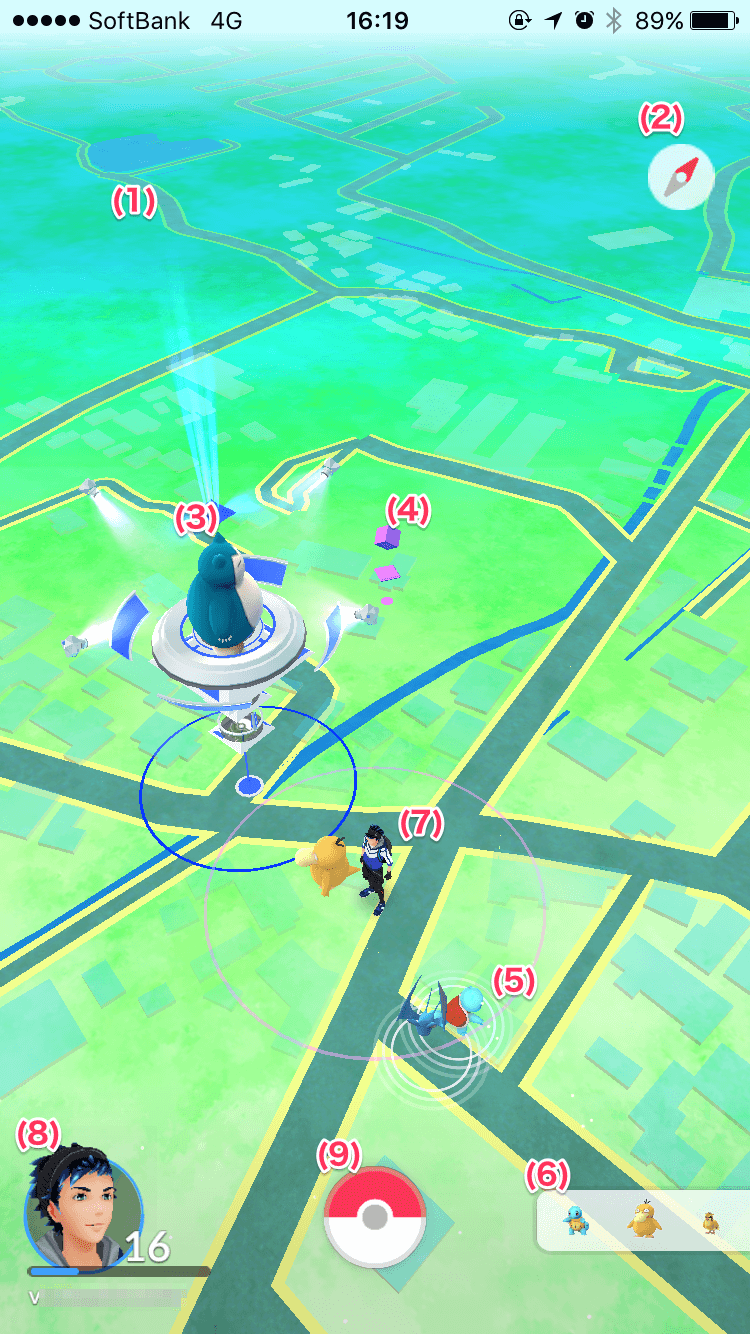Open the Poké Ball main menu
750x1334 pixels.
pos(375,1217)
